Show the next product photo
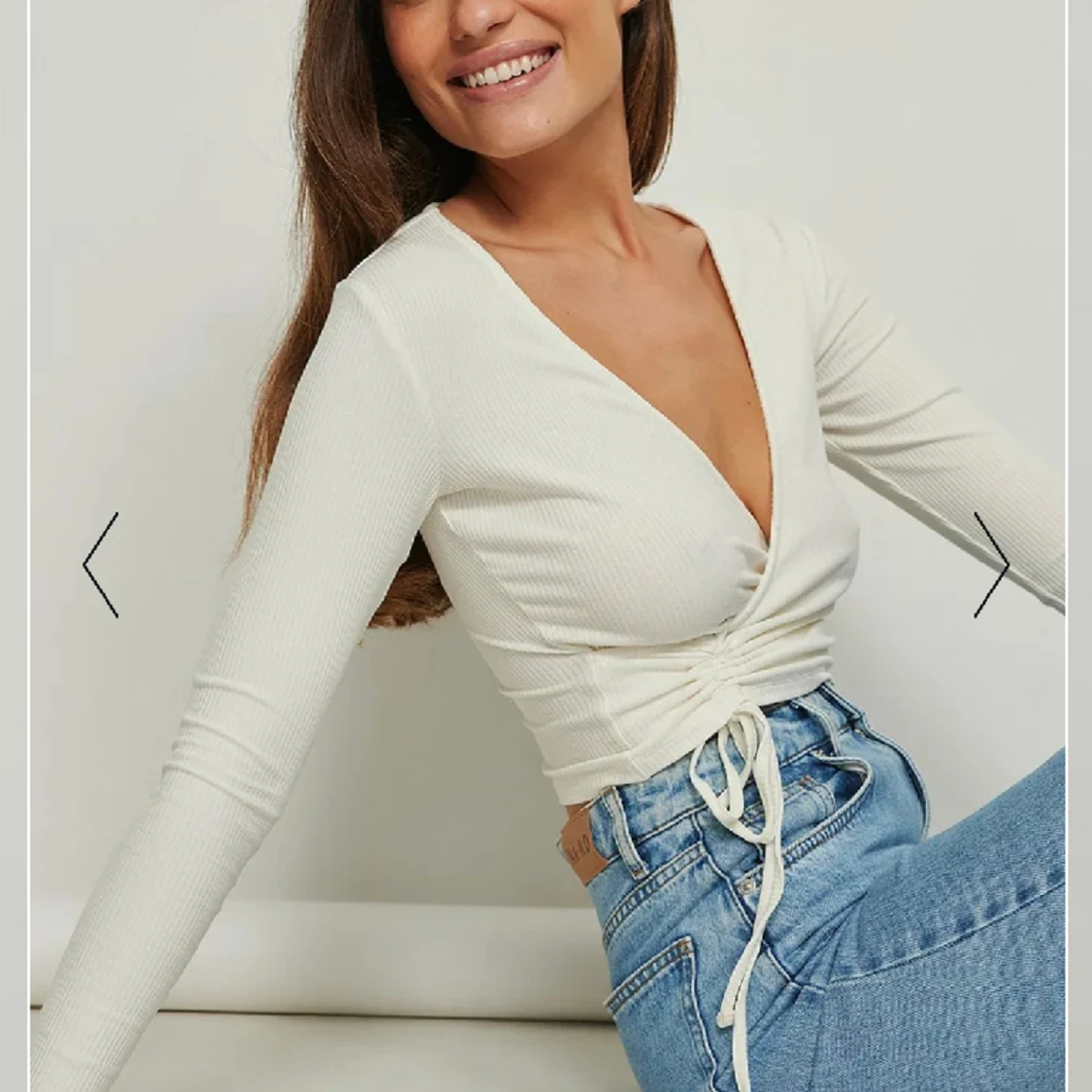 tap(991, 565)
